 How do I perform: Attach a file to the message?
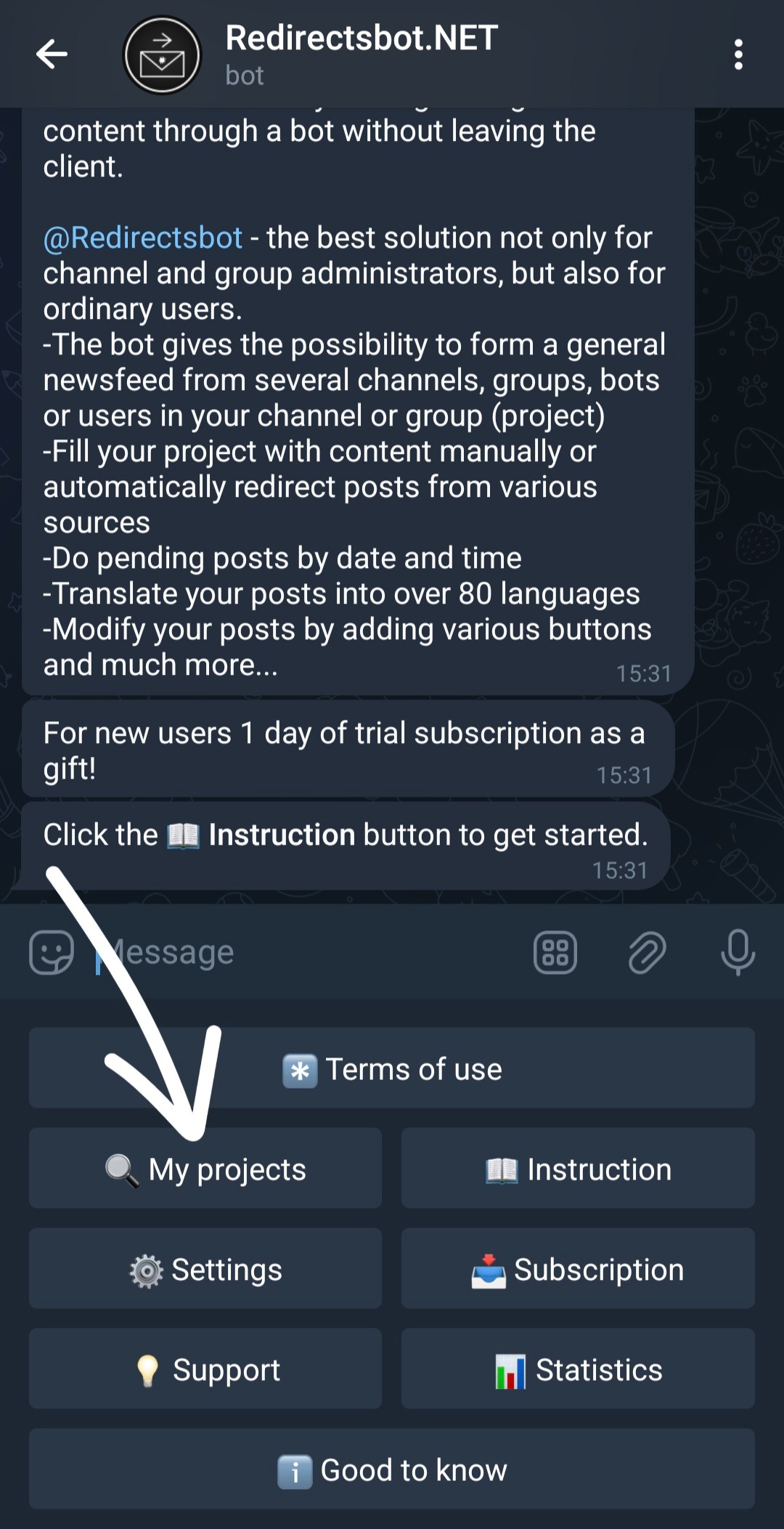coord(647,952)
